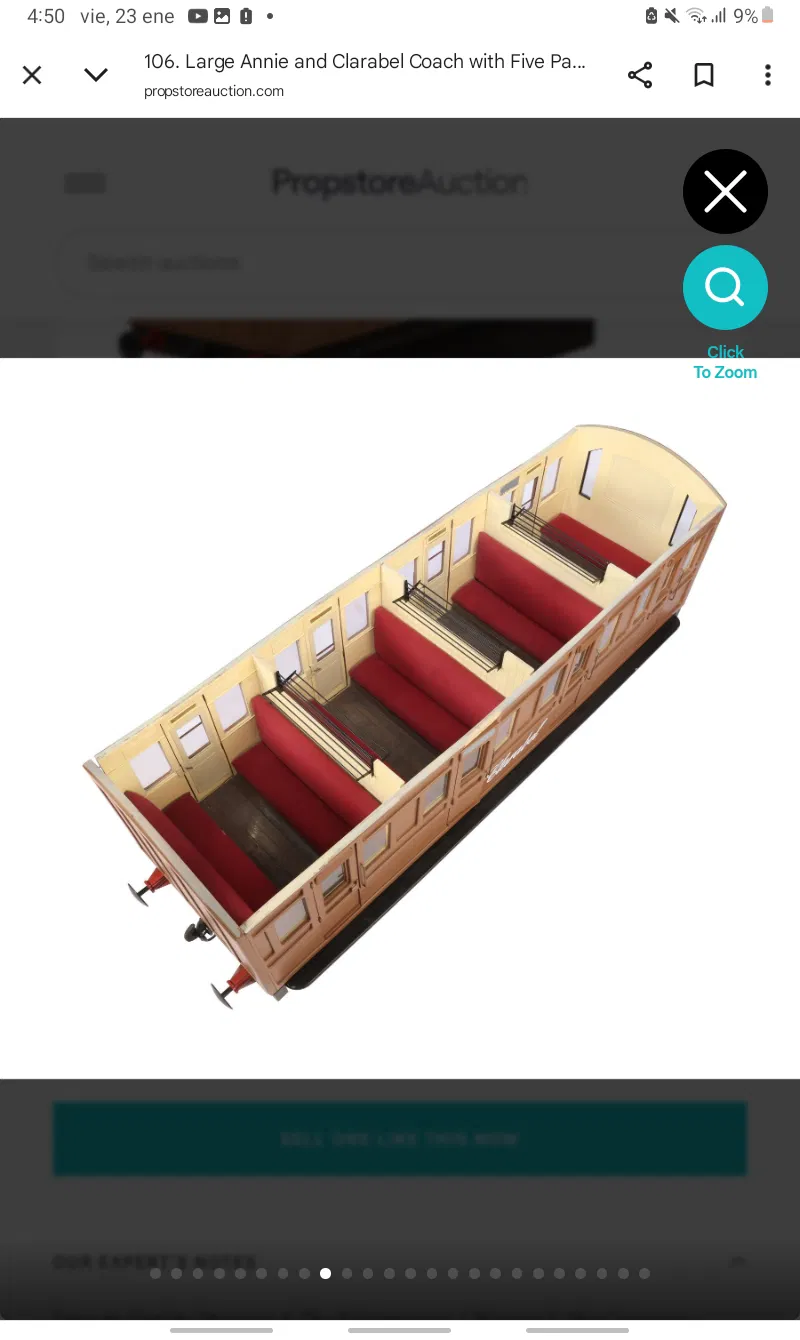The image size is (800, 1340).
Task: Jump to the first gallery image dot
Action: point(155,1274)
